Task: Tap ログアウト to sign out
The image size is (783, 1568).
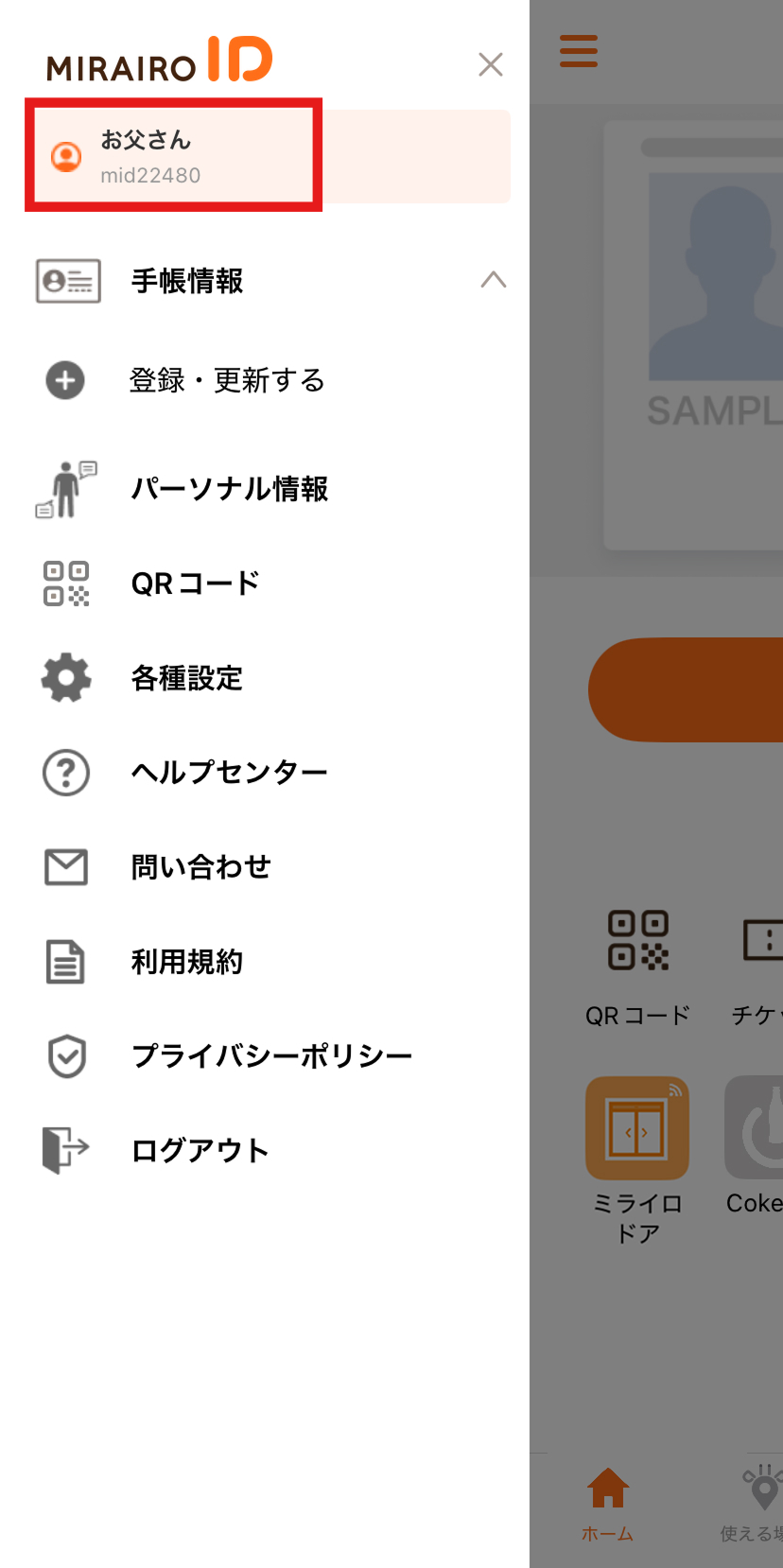Action: pyautogui.click(x=200, y=1151)
